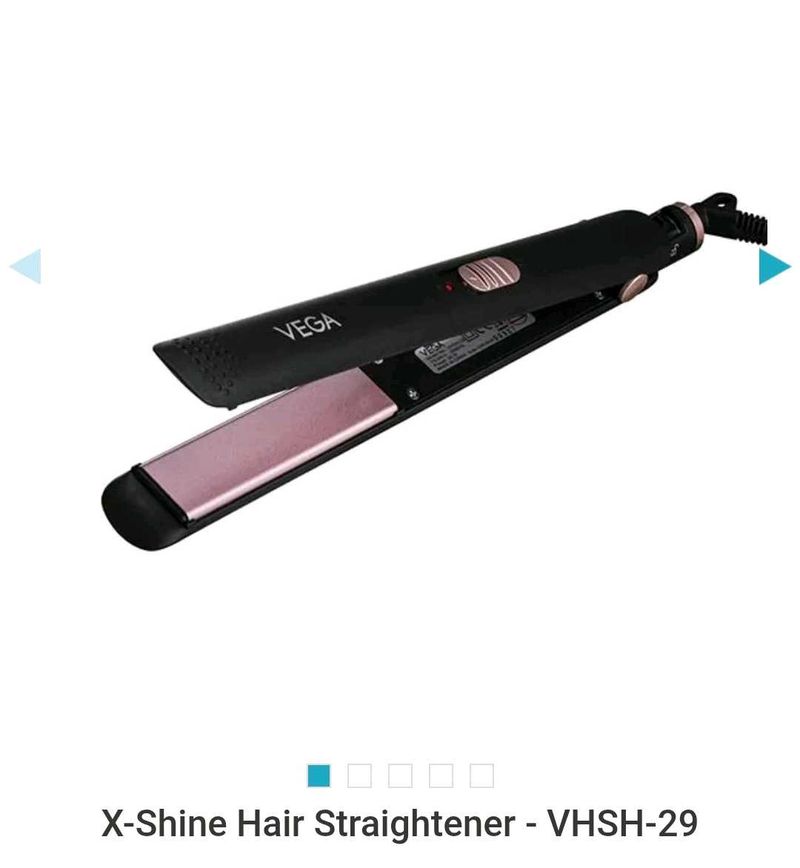Jump to the last image indicator square

(x=482, y=775)
